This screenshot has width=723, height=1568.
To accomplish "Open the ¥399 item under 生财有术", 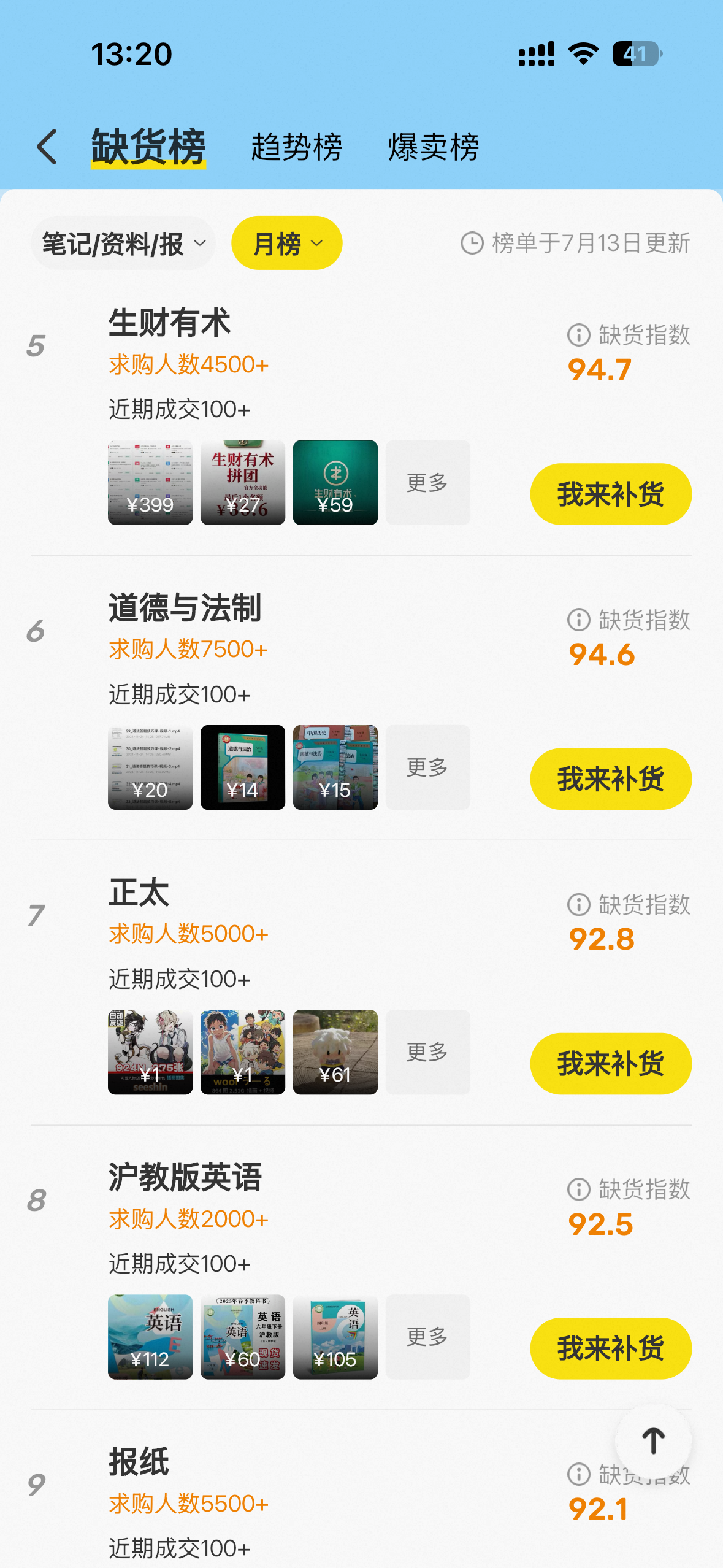I will tap(150, 482).
